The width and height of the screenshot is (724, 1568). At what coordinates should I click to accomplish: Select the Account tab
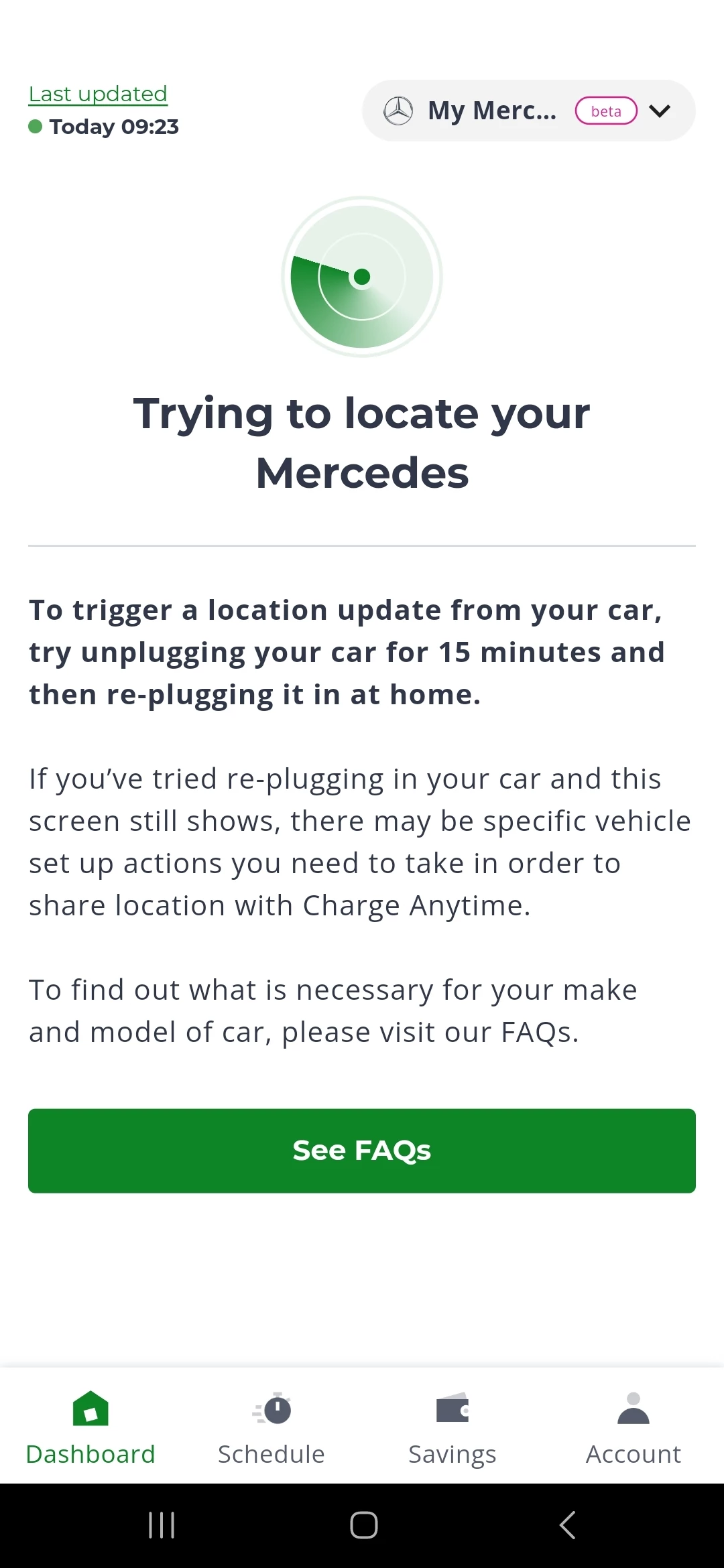pyautogui.click(x=633, y=1427)
